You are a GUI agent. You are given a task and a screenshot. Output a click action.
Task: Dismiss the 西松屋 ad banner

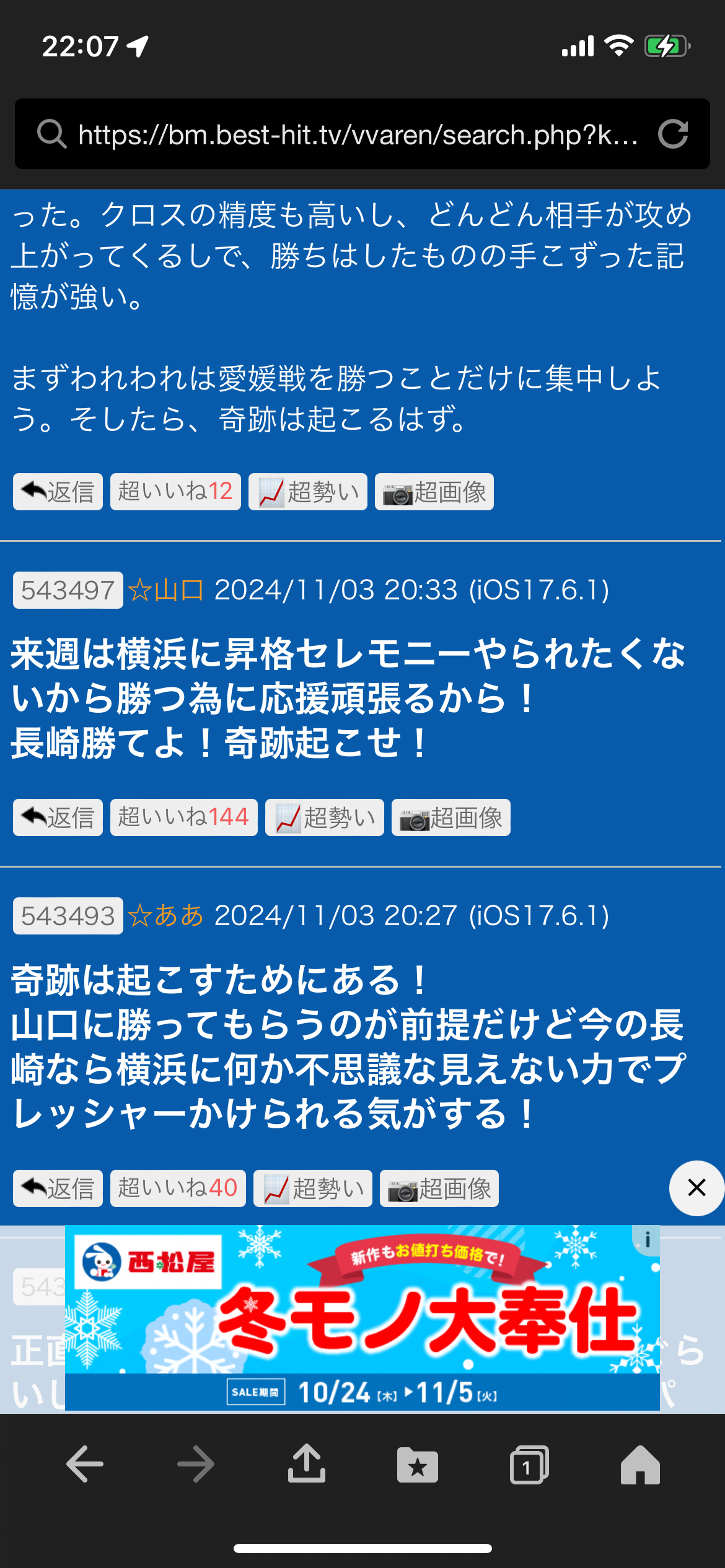click(x=696, y=1188)
